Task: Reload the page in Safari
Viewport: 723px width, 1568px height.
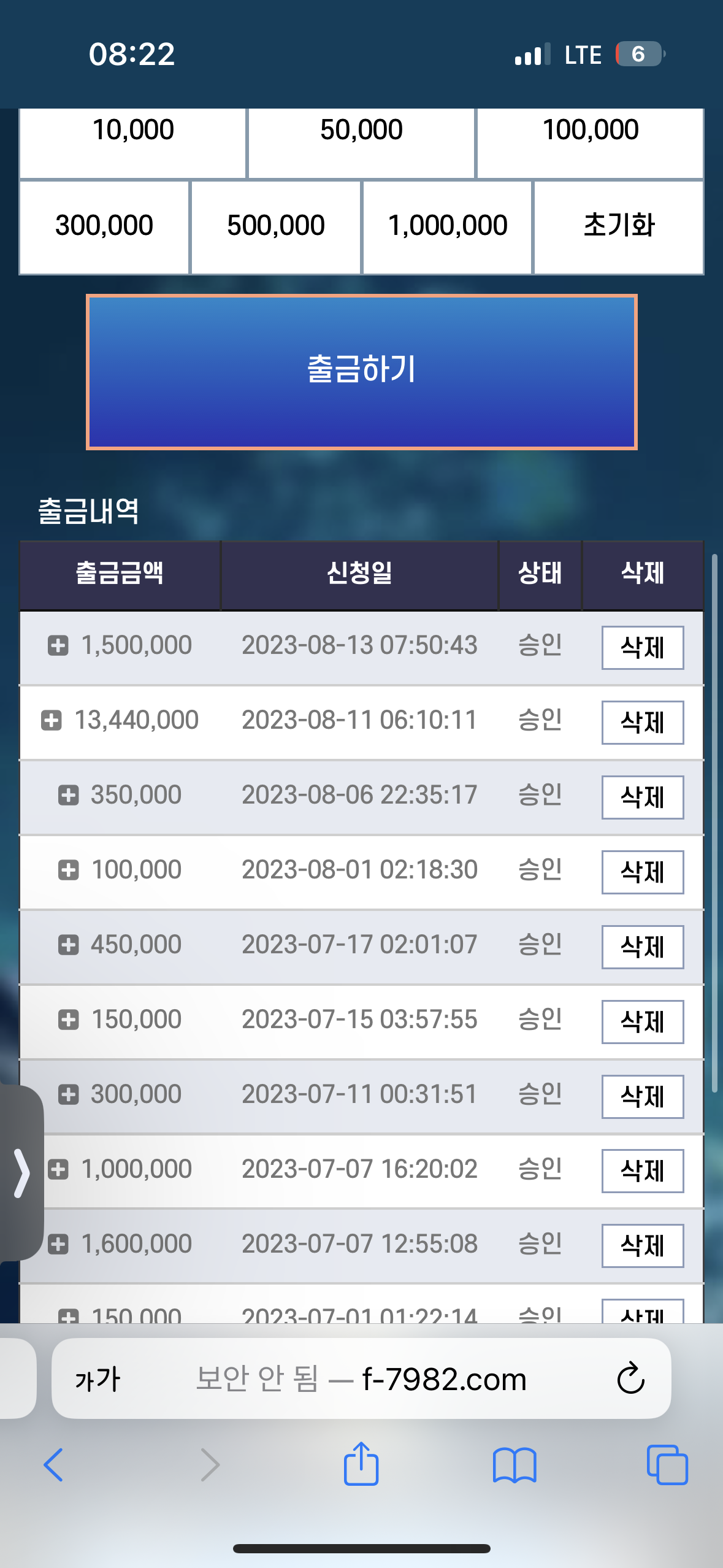Action: click(x=630, y=1379)
